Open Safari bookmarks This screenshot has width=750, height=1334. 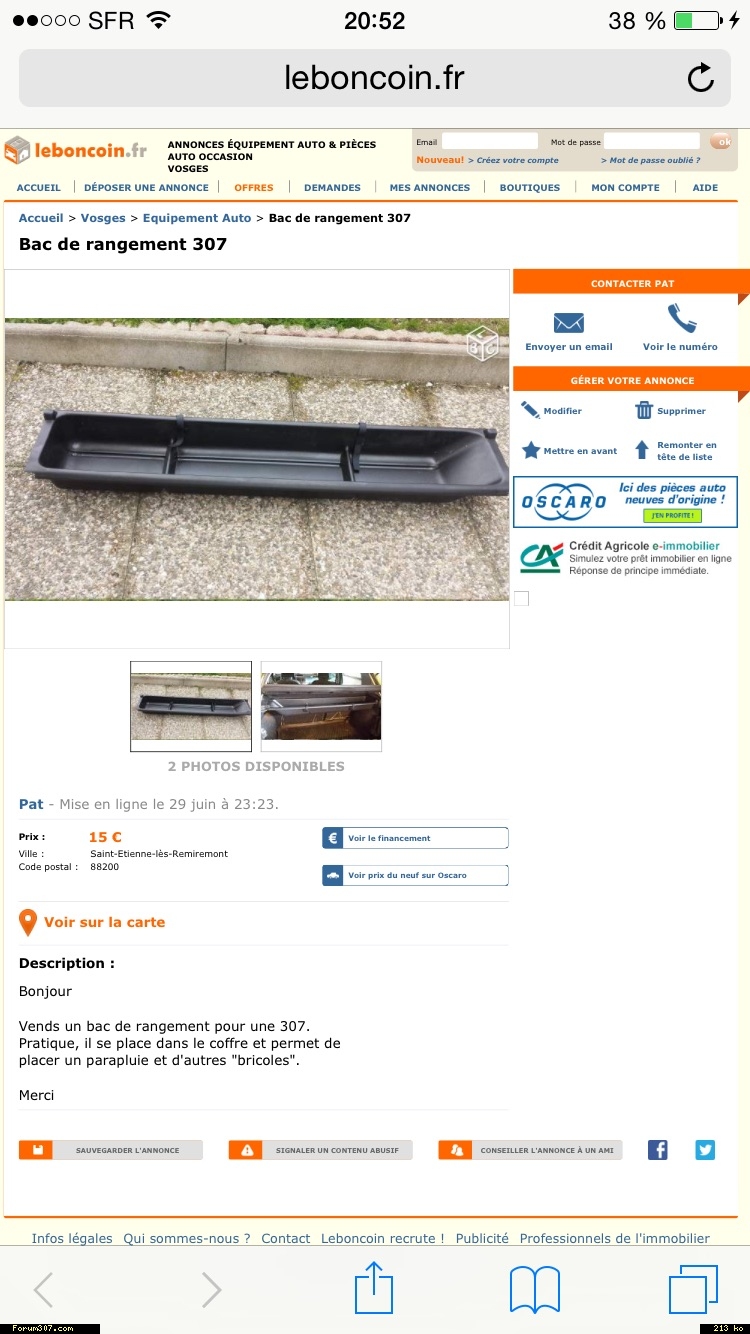click(535, 1289)
